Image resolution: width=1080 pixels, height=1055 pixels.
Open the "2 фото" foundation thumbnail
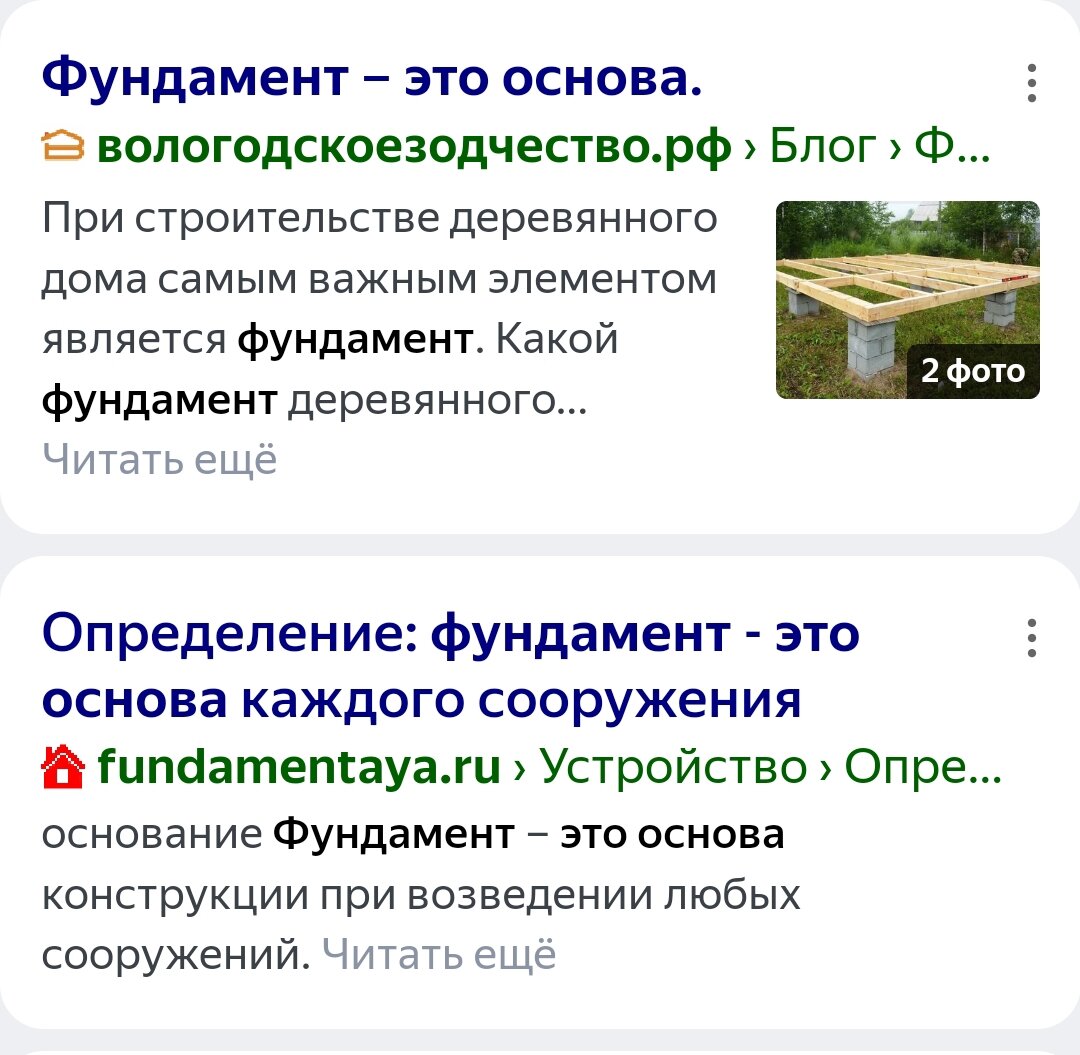[907, 300]
